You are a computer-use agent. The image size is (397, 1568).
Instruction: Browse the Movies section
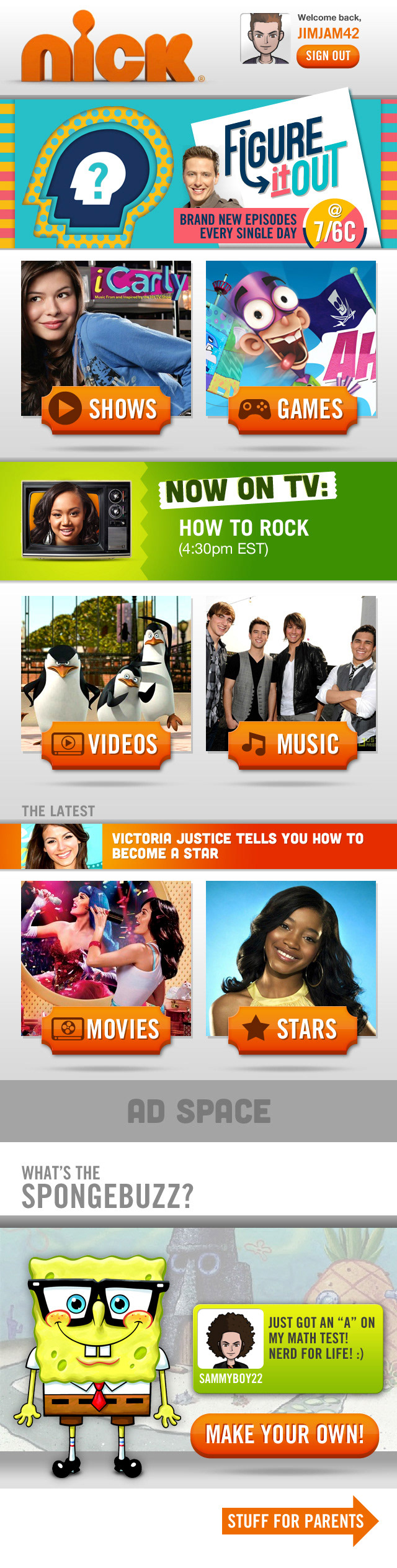click(x=106, y=1029)
